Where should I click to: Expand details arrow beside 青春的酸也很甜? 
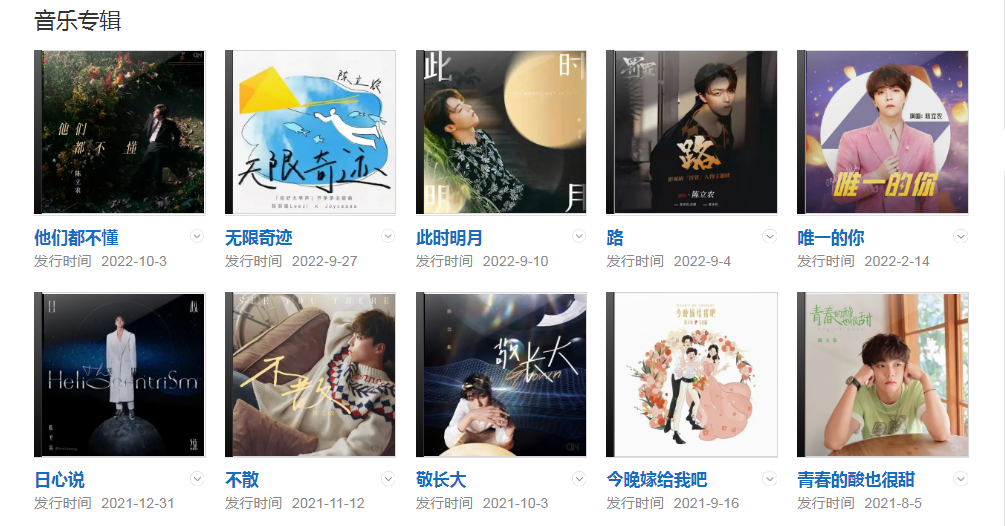point(961,478)
